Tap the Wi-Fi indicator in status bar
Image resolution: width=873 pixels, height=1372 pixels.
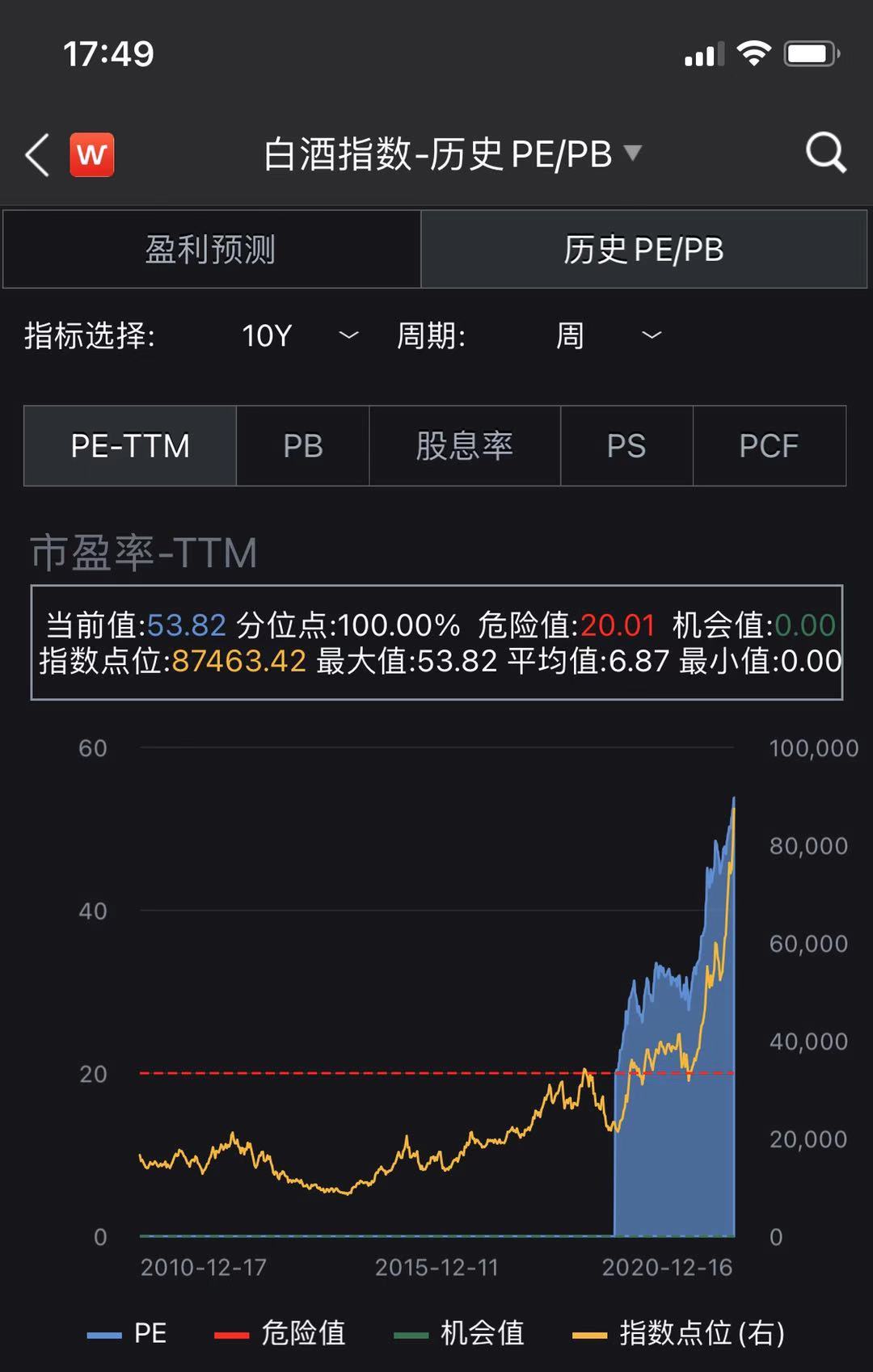754,52
